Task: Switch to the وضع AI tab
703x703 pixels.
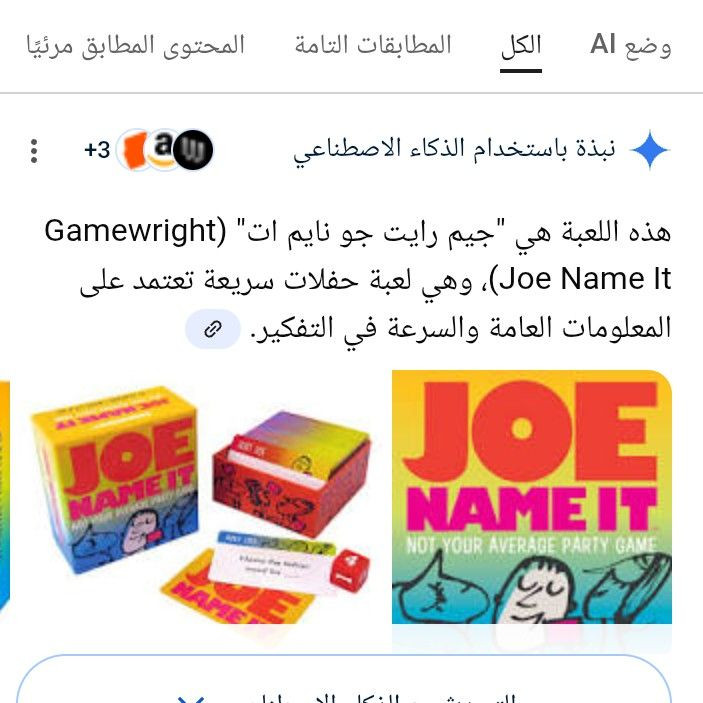Action: (630, 45)
